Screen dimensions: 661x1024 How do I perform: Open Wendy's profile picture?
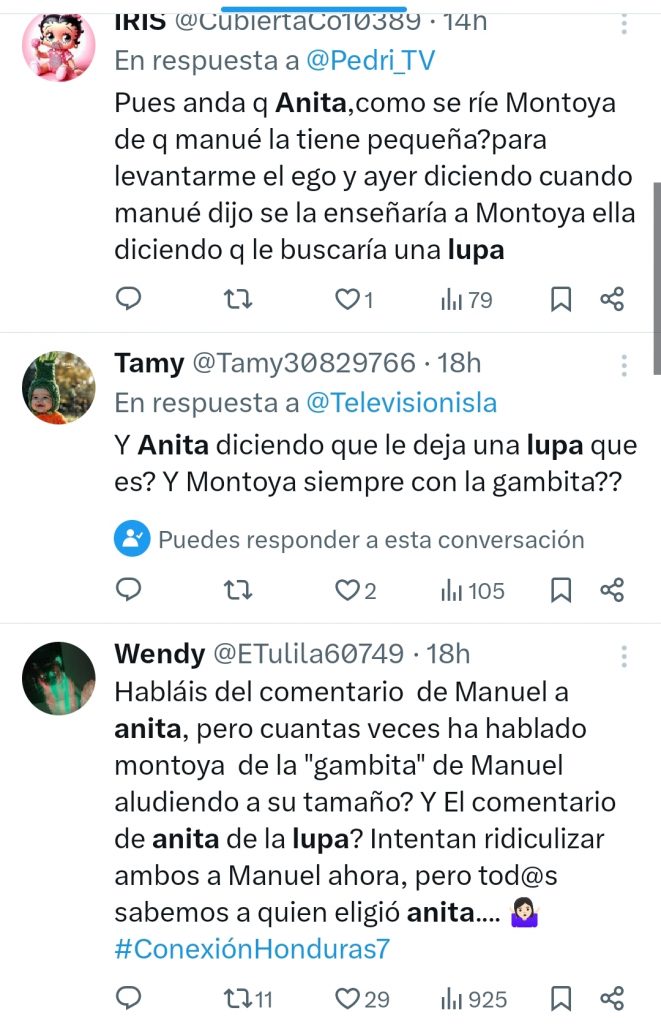pyautogui.click(x=58, y=678)
